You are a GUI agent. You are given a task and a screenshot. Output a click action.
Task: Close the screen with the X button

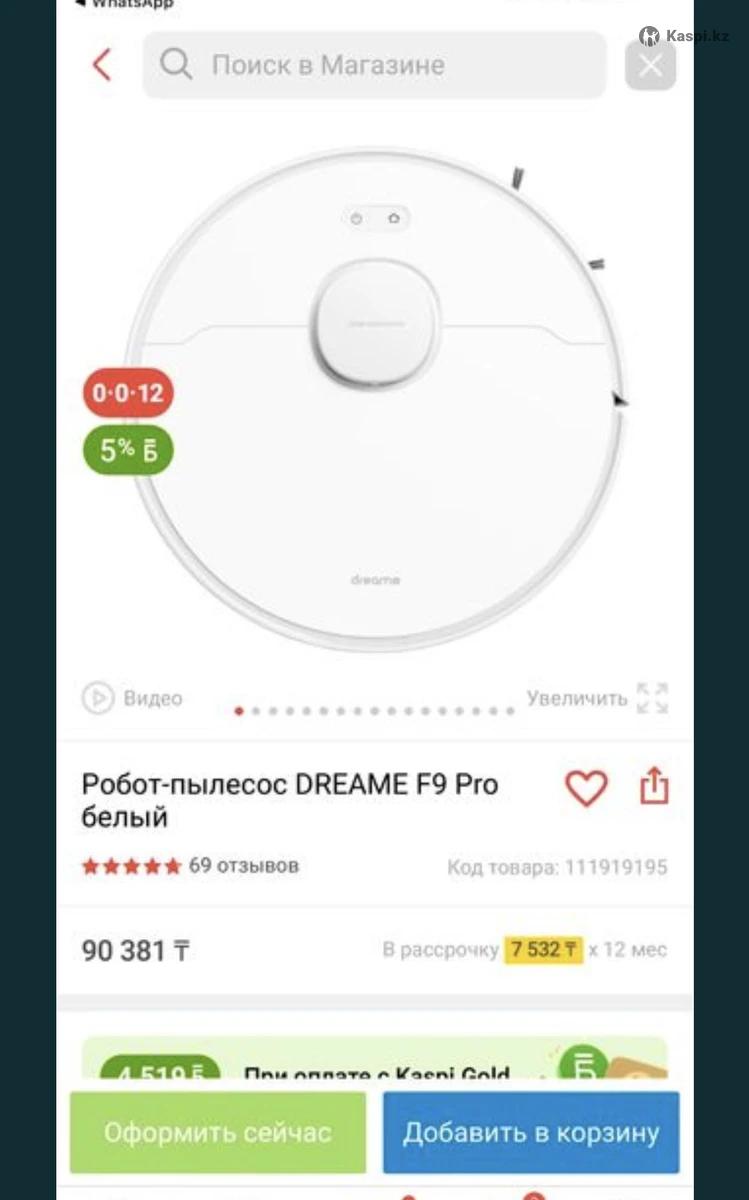pyautogui.click(x=650, y=66)
